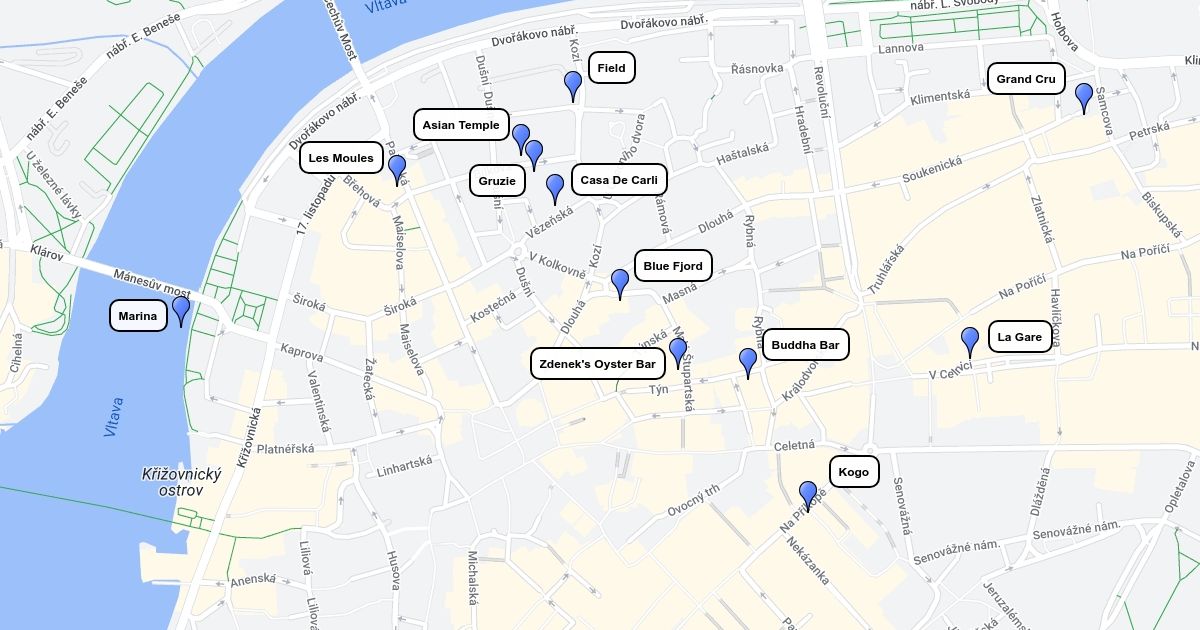Screen dimensions: 1200x630
Task: Select the Gruzie marker label
Action: pyautogui.click(x=497, y=181)
